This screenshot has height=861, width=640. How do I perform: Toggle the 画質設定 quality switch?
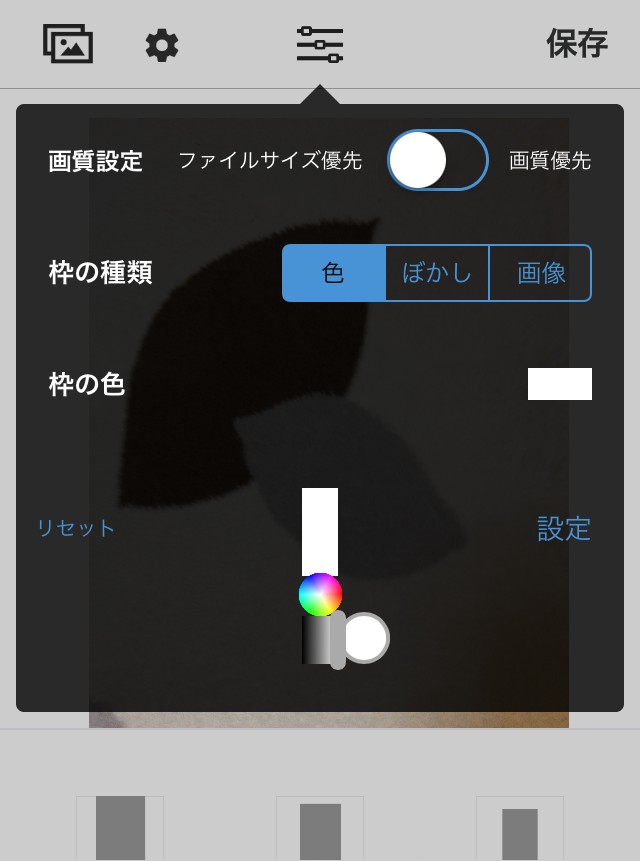(437, 160)
